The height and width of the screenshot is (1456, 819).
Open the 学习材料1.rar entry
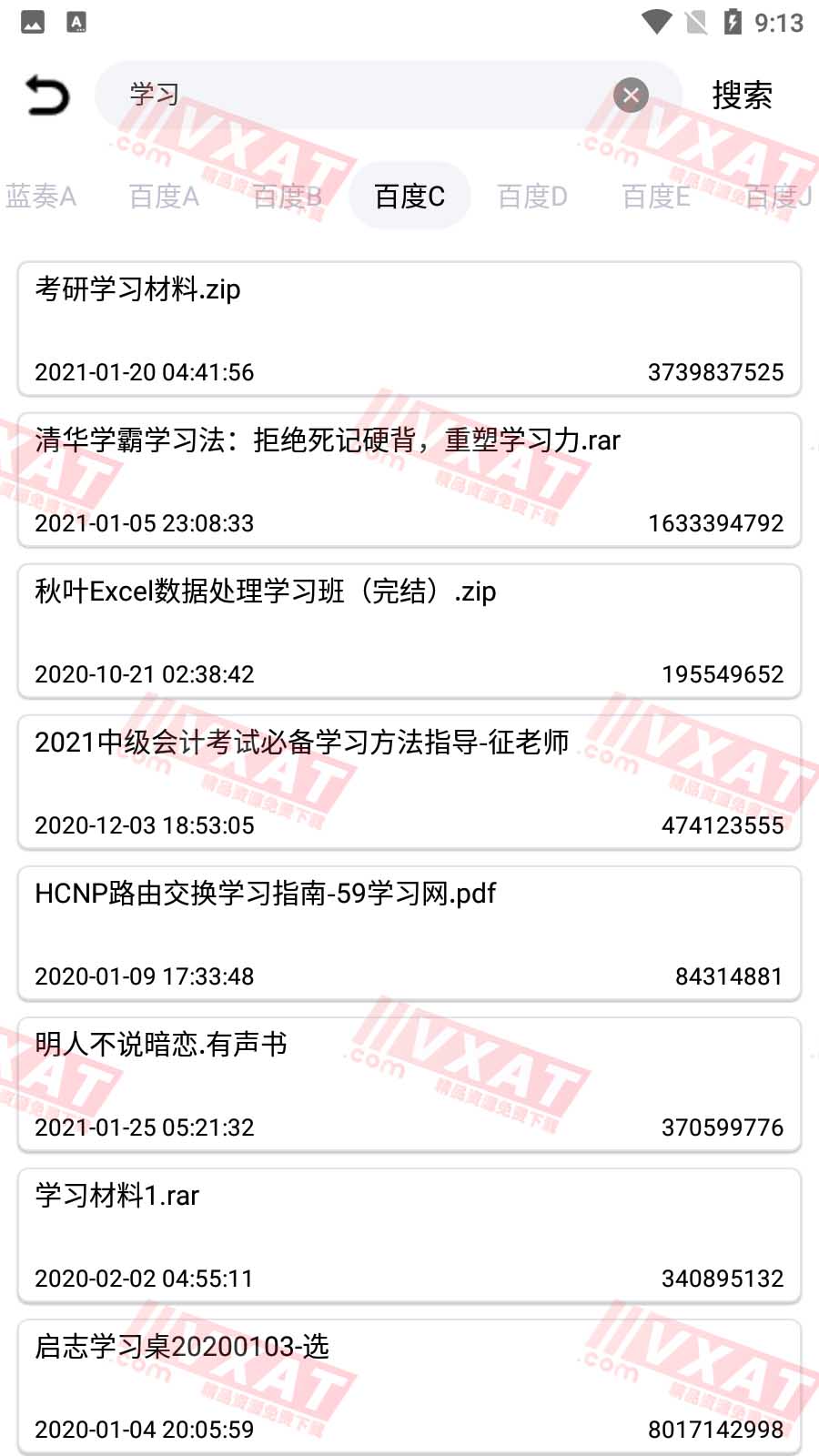point(409,1233)
